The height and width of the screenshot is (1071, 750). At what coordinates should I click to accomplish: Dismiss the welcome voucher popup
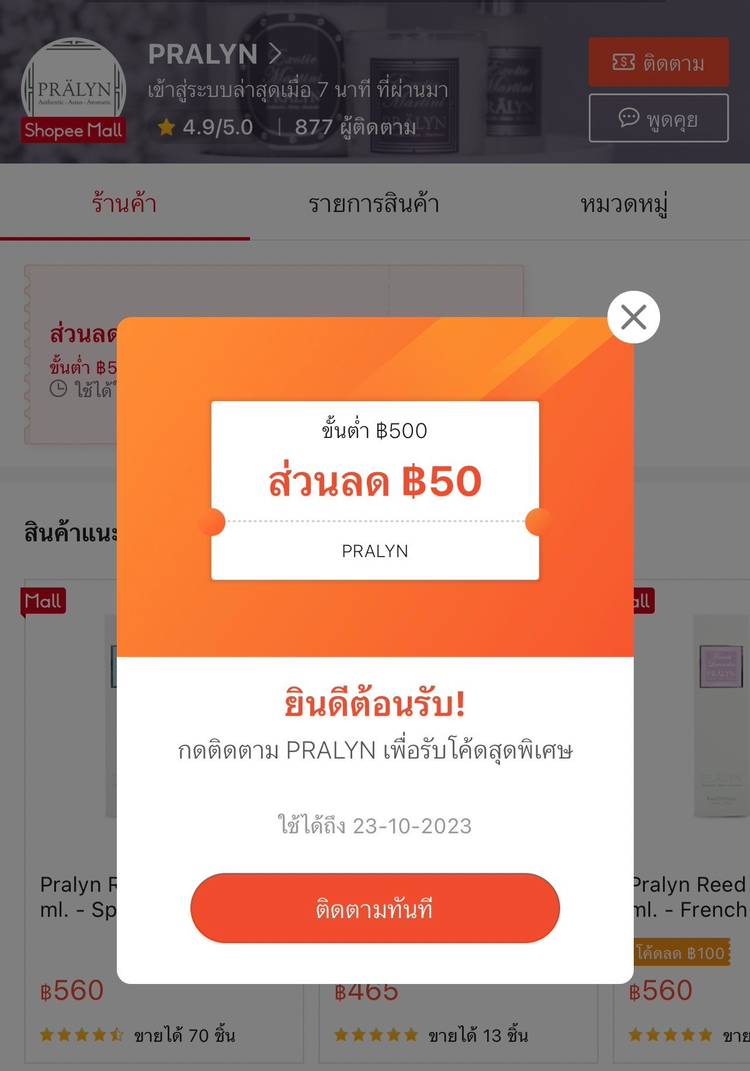pyautogui.click(x=633, y=317)
